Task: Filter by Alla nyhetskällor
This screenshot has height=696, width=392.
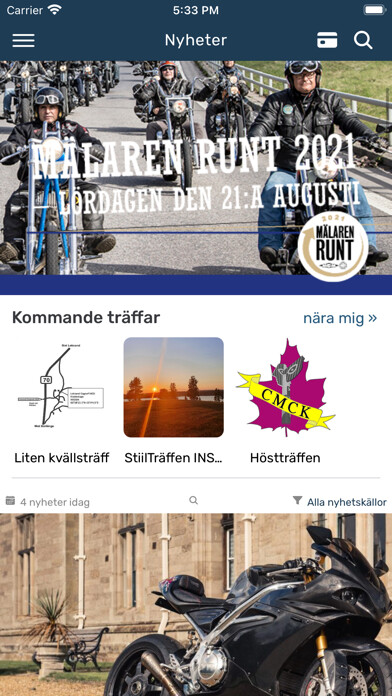Action: click(x=340, y=502)
